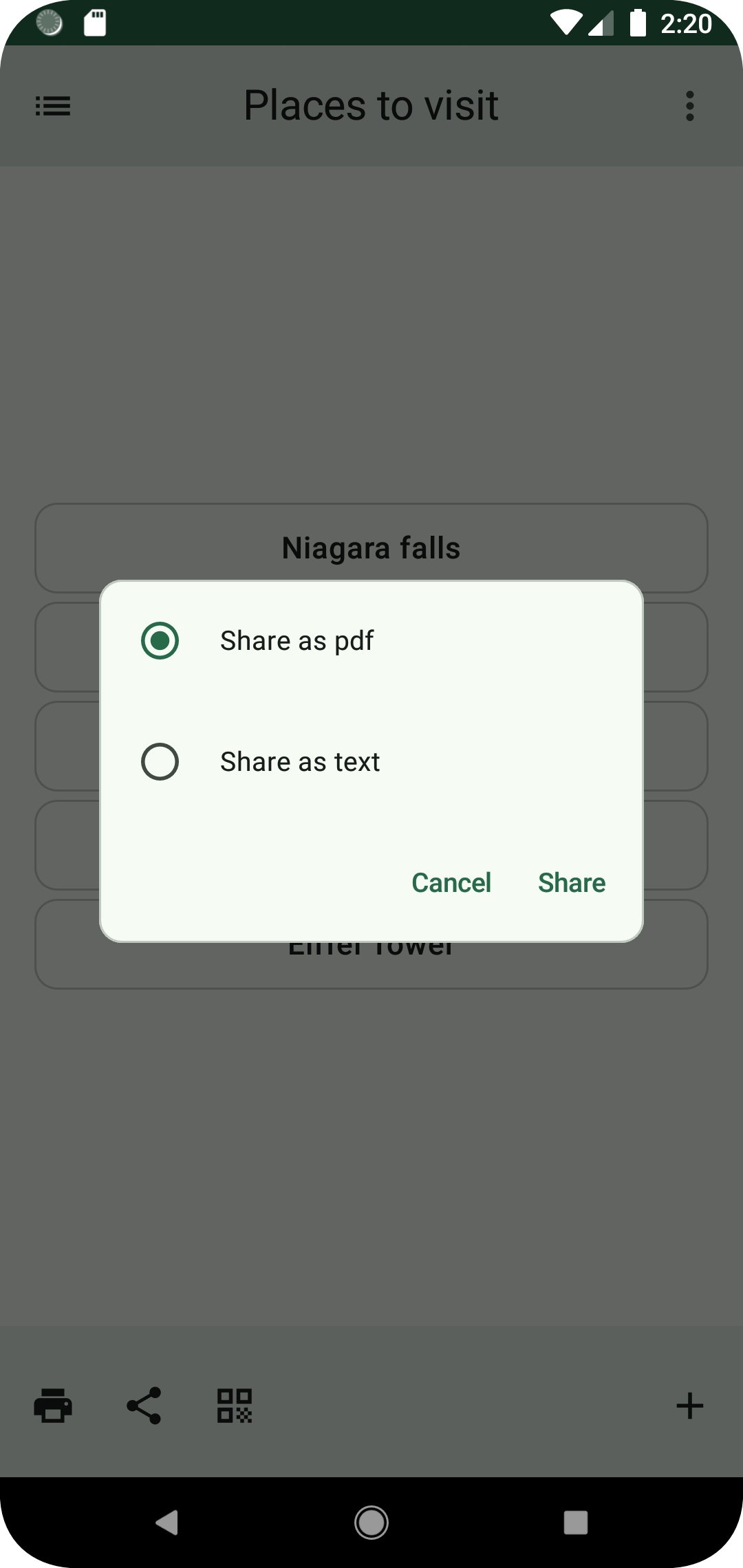Go to the home screen
Viewport: 743px width, 1568px height.
[371, 1523]
